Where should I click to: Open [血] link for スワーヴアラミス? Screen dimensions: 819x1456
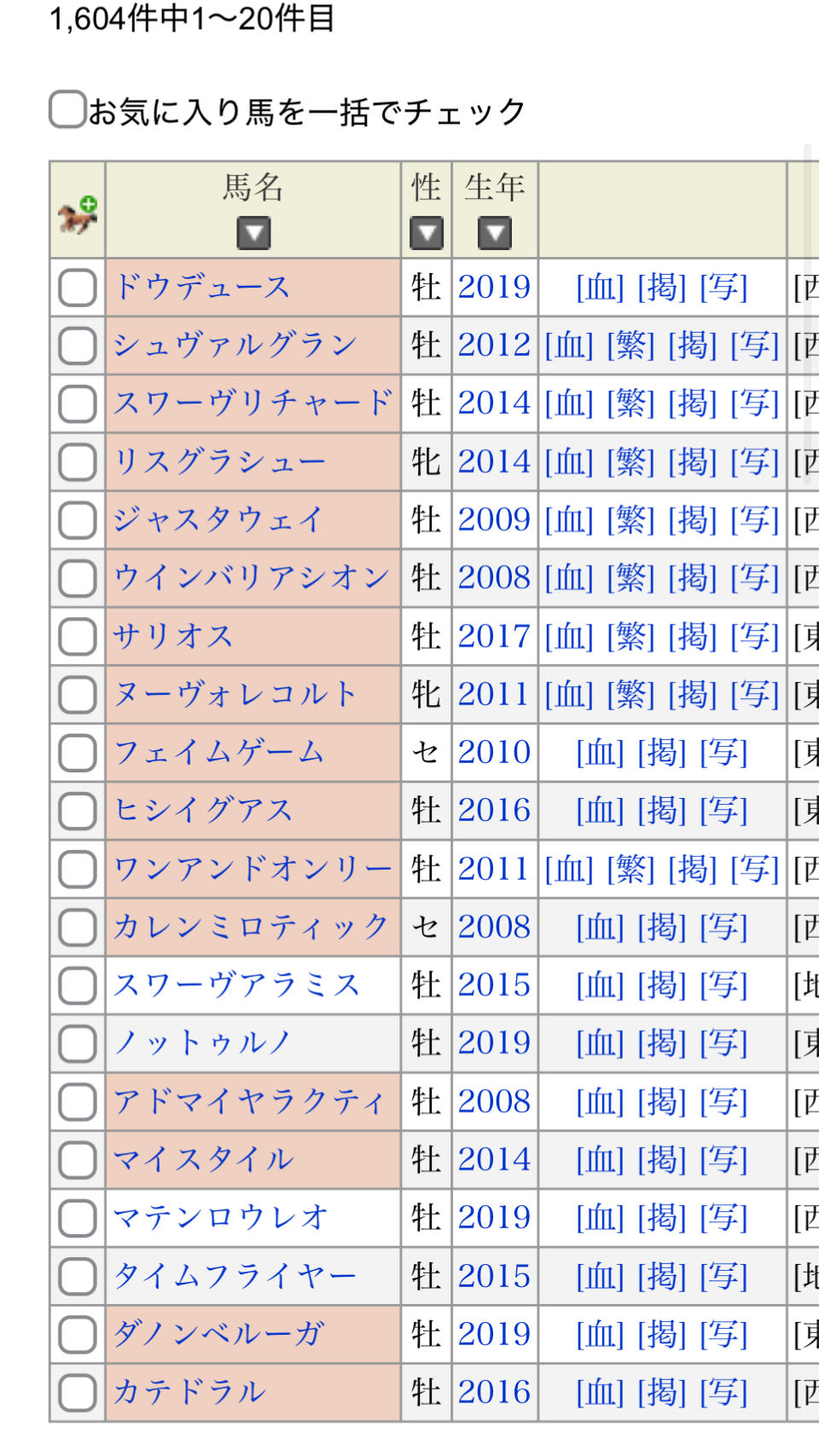tap(600, 985)
